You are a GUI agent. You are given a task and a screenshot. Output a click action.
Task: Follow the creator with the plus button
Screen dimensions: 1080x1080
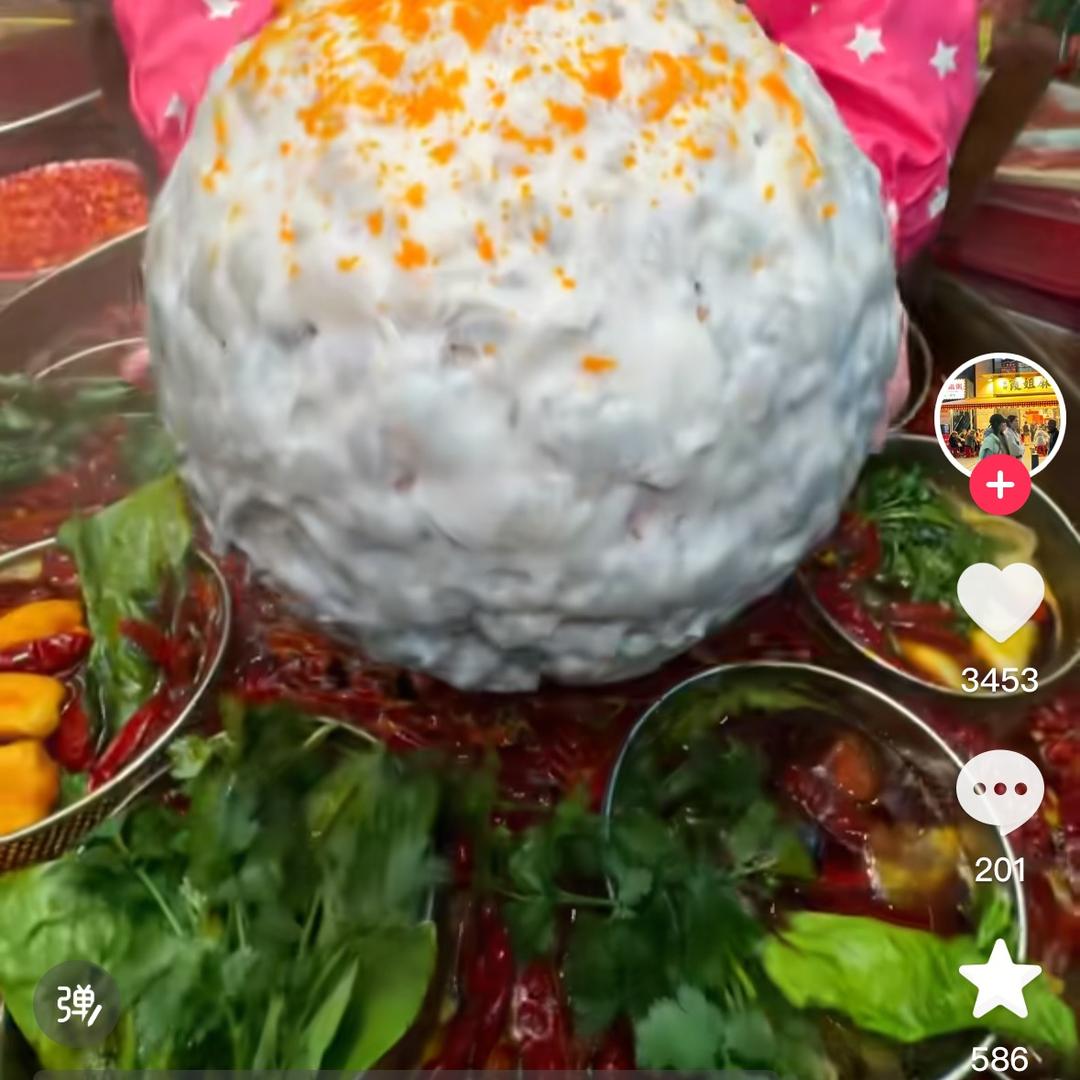click(x=999, y=485)
